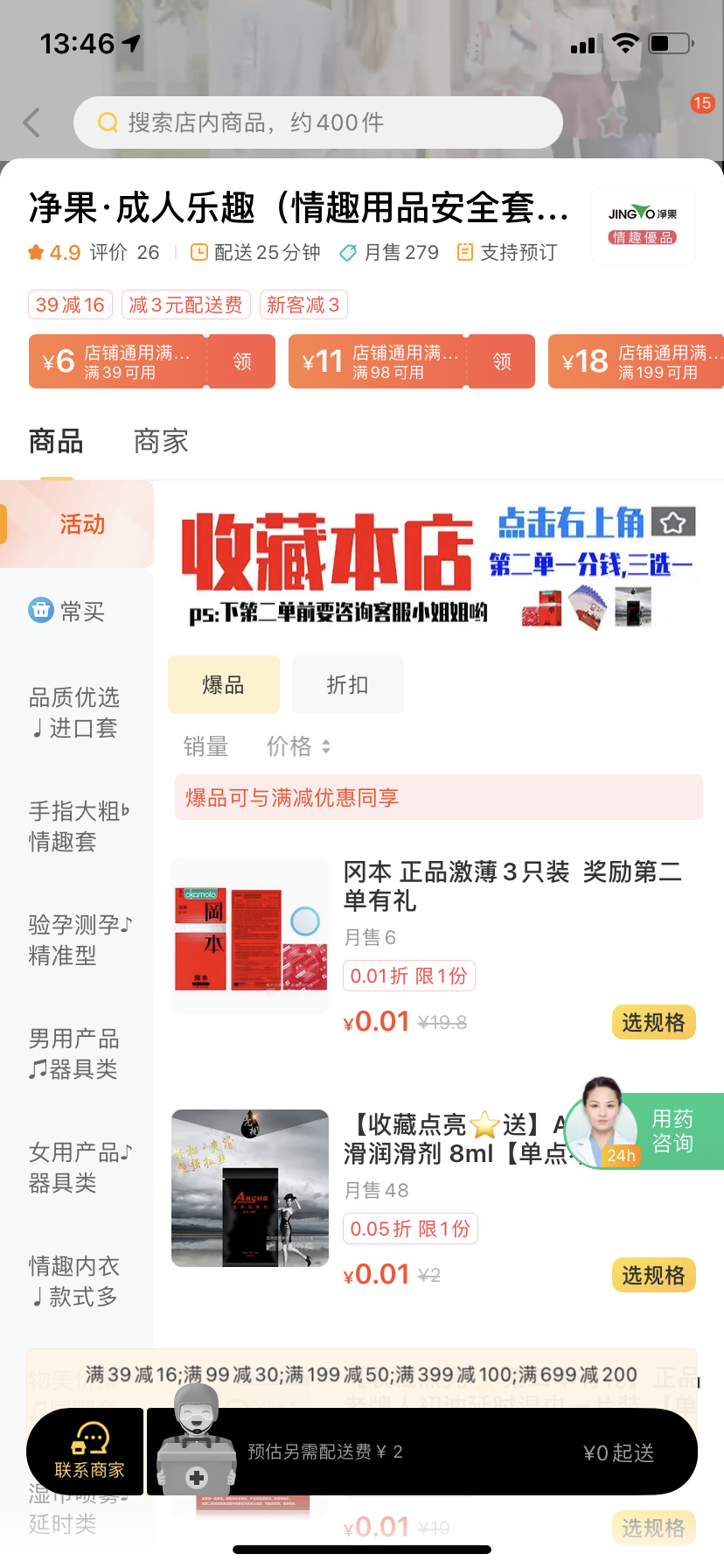Choose specs for 滑润滑剂 8ml item
Screen dimensions: 724x1568
[653, 1275]
